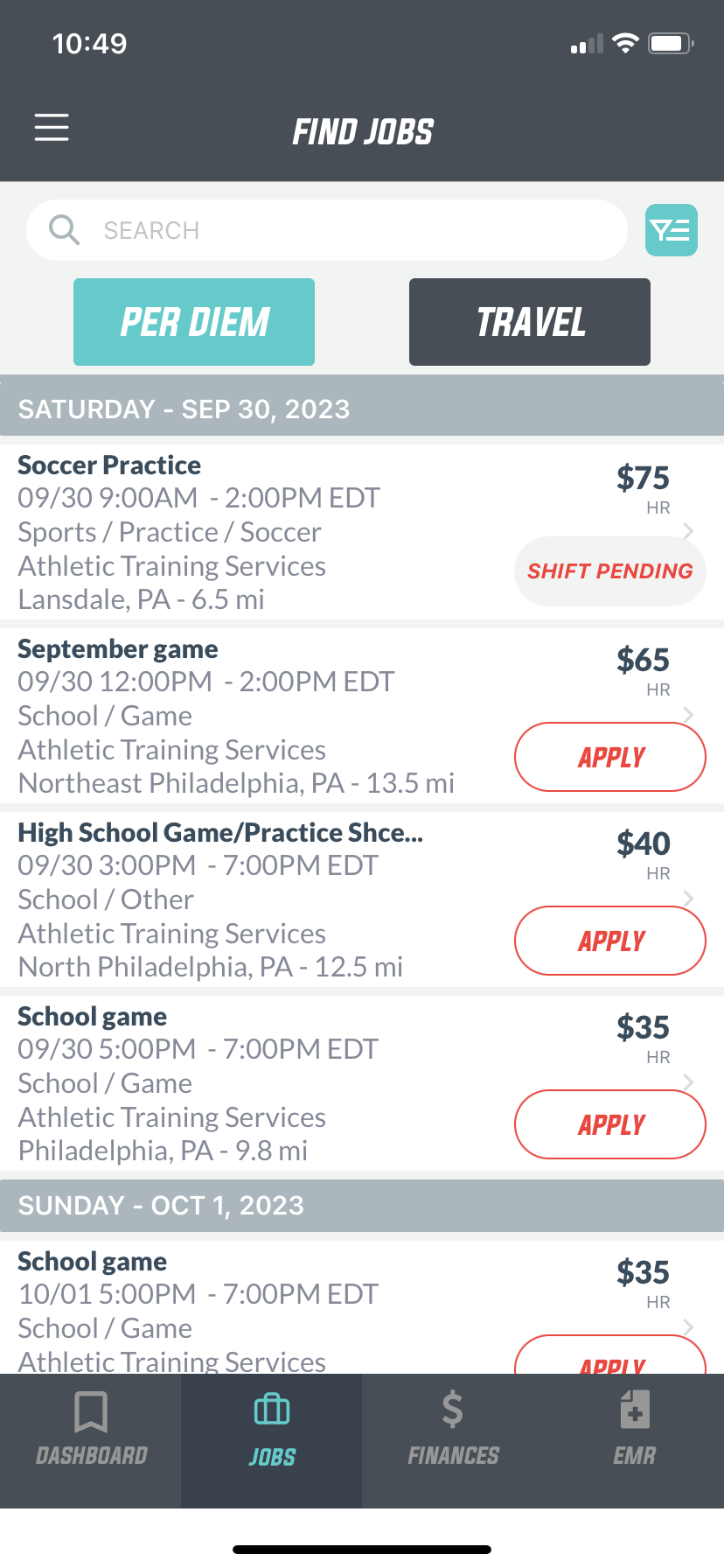
Task: Tap the job search field
Action: click(327, 230)
